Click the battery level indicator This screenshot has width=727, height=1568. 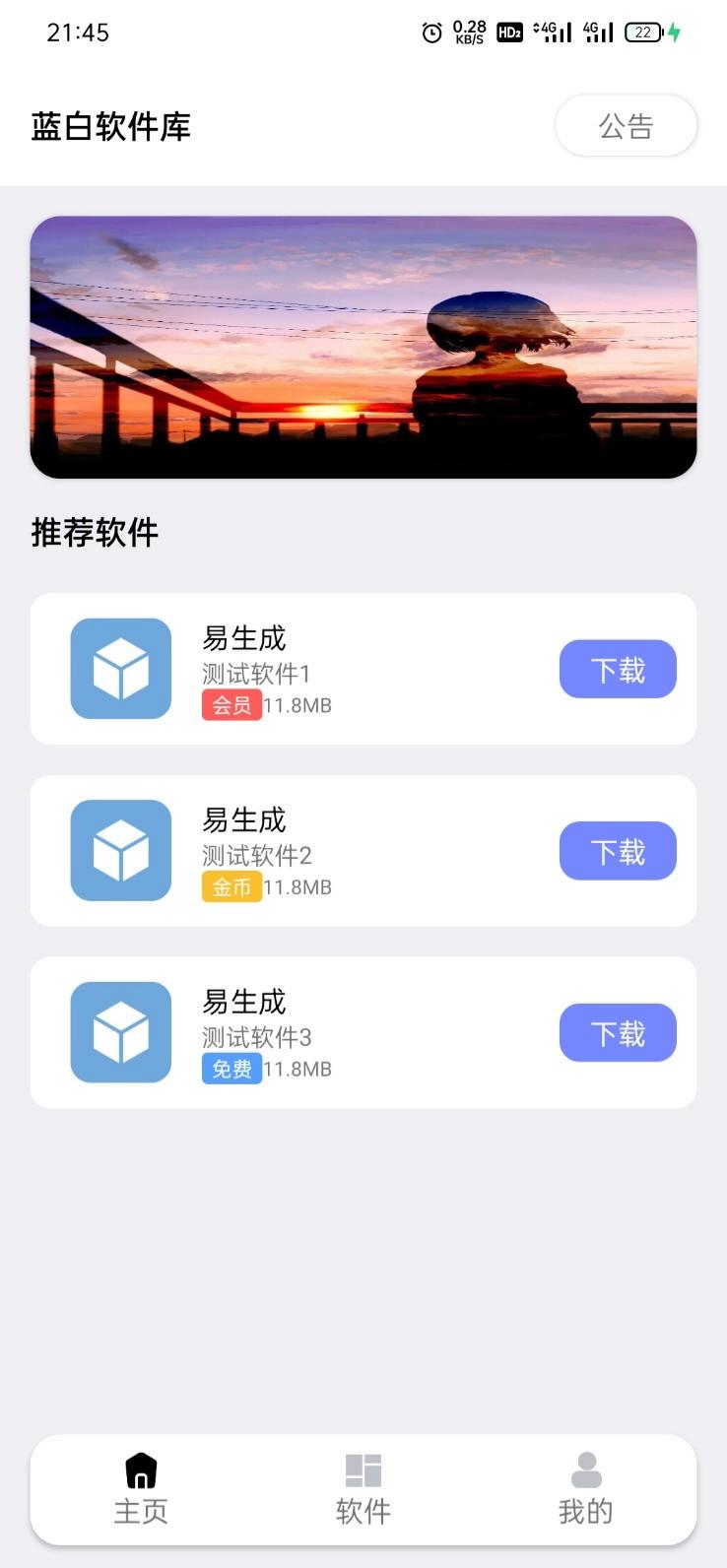click(642, 33)
